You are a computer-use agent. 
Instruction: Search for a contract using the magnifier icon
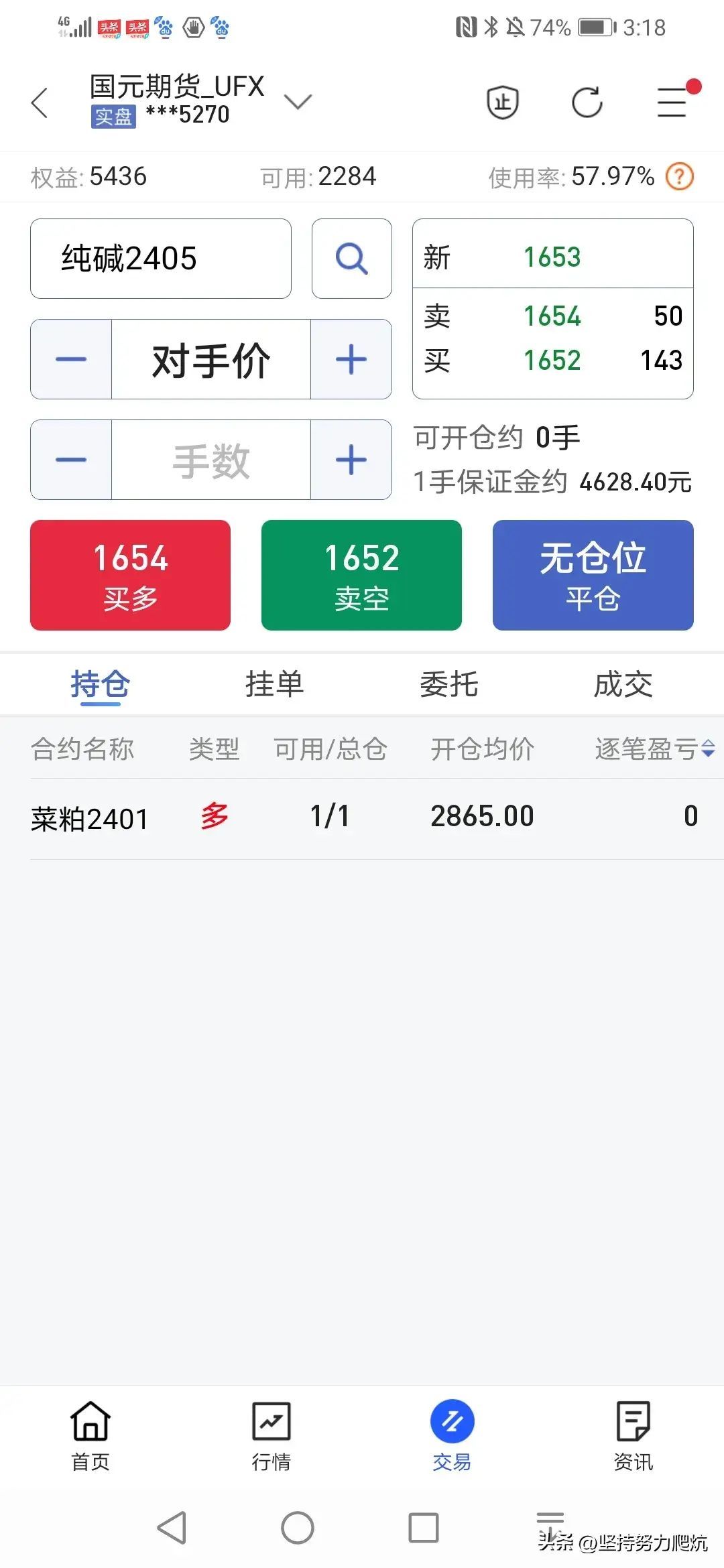pos(350,258)
